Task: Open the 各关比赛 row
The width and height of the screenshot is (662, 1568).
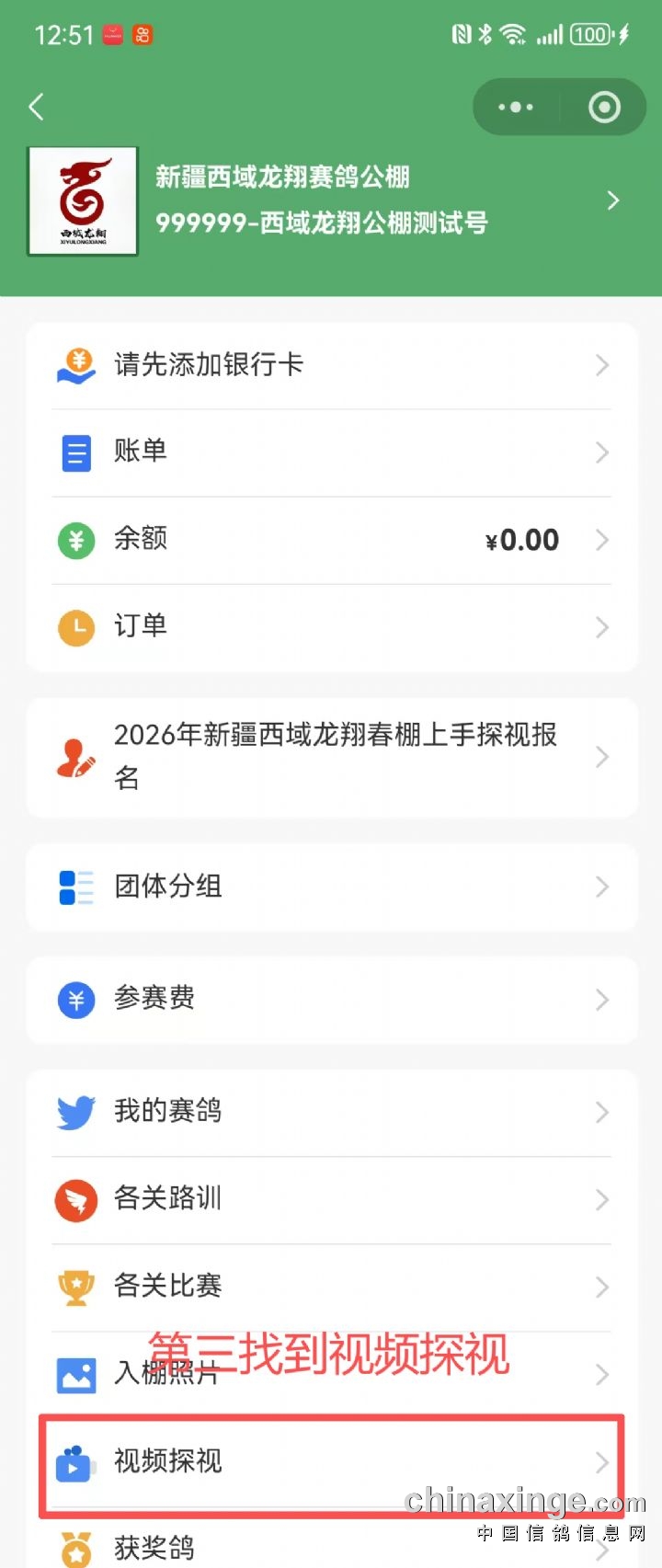Action: point(331,1287)
